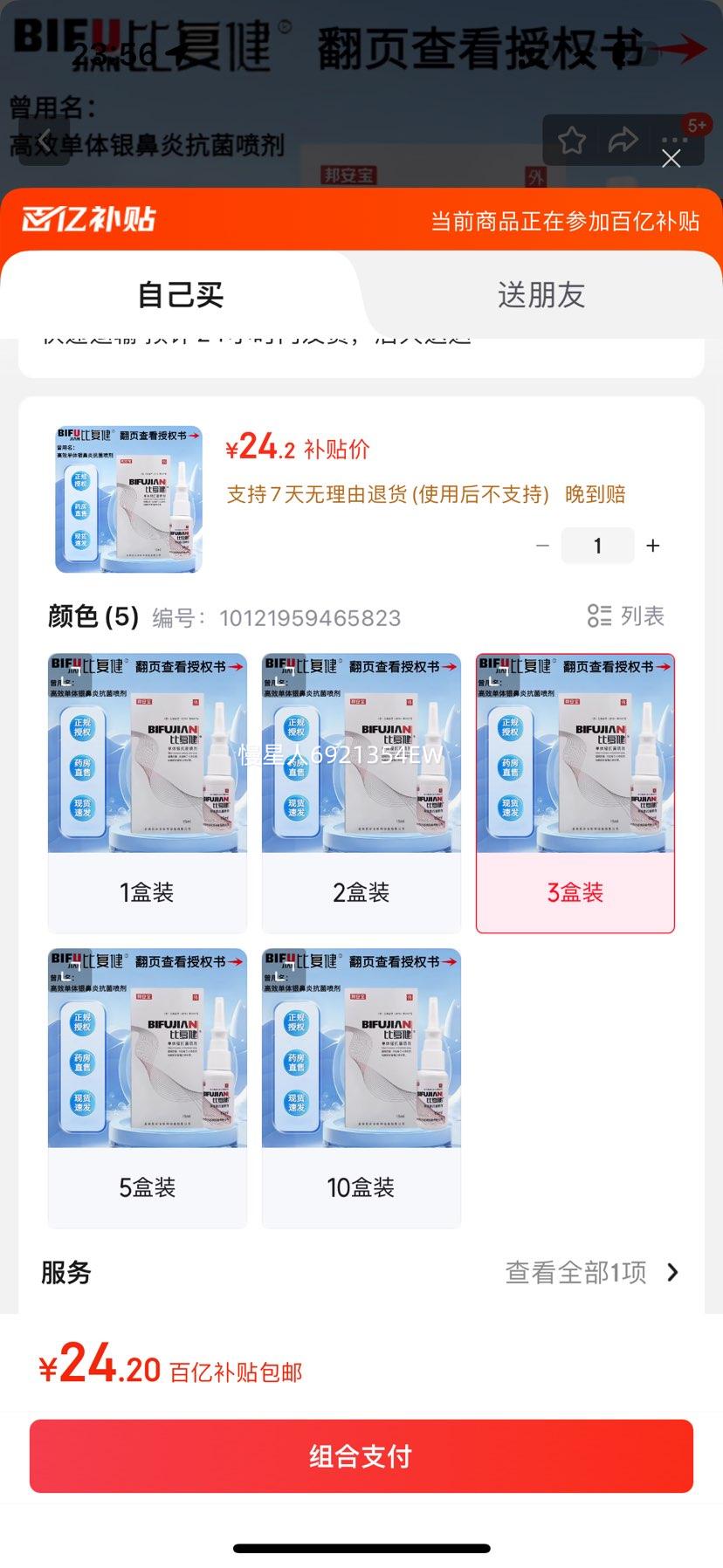Stay on the 自己买 tab
Viewport: 723px width, 1568px height.
181,296
